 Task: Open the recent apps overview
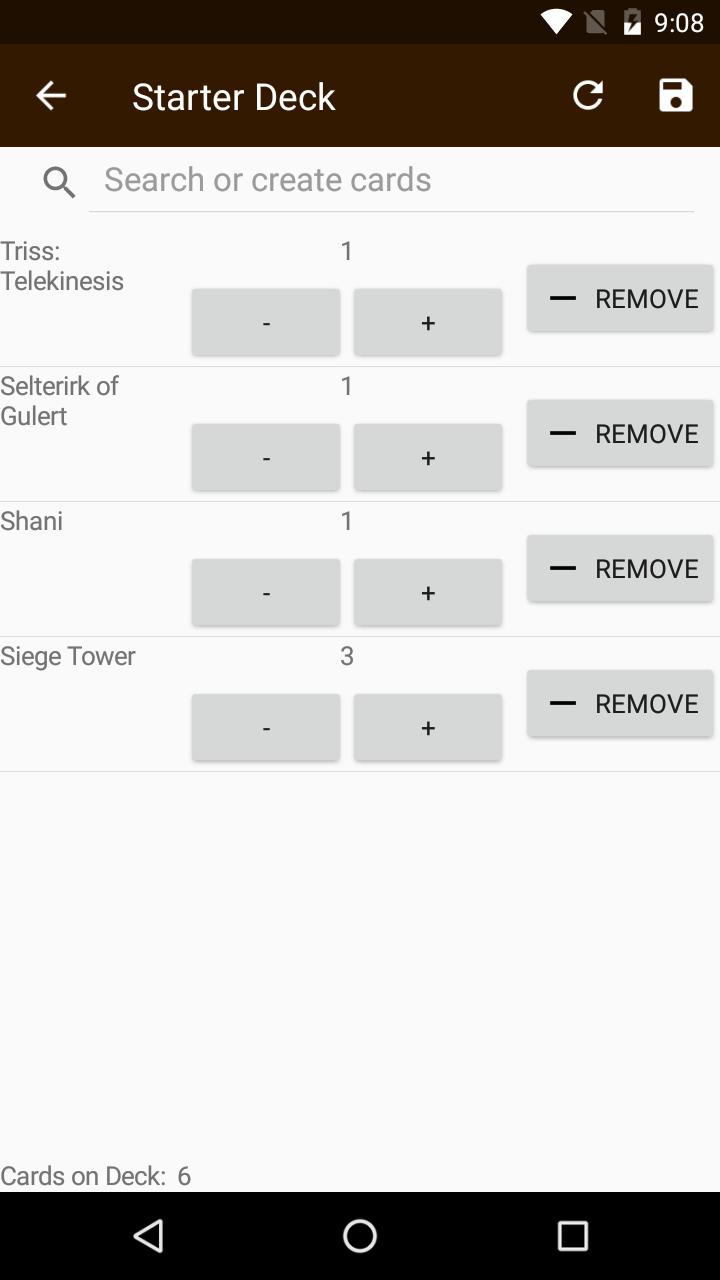[x=573, y=1236]
